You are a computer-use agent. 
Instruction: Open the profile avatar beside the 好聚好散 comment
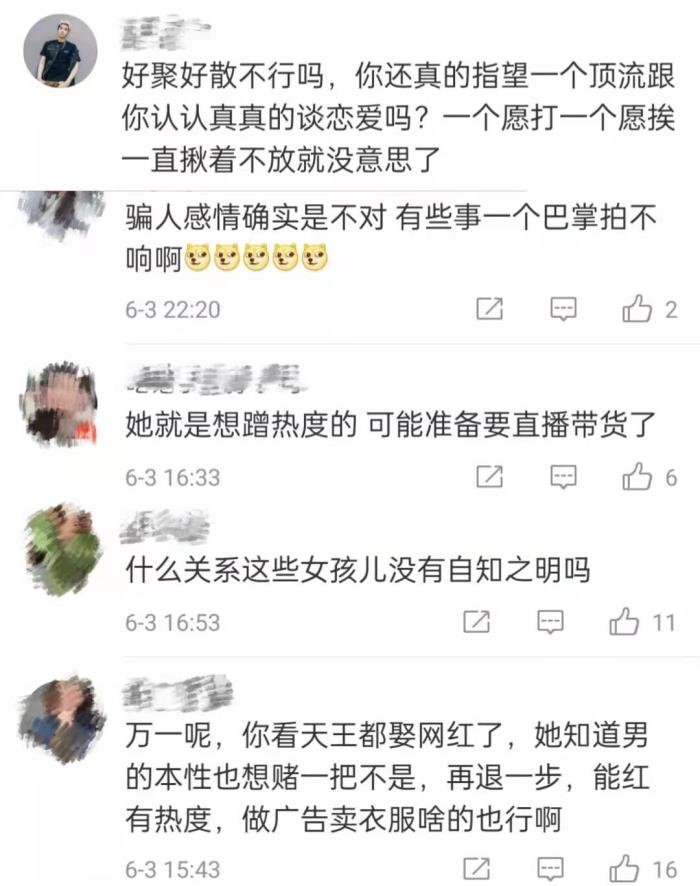[60, 50]
